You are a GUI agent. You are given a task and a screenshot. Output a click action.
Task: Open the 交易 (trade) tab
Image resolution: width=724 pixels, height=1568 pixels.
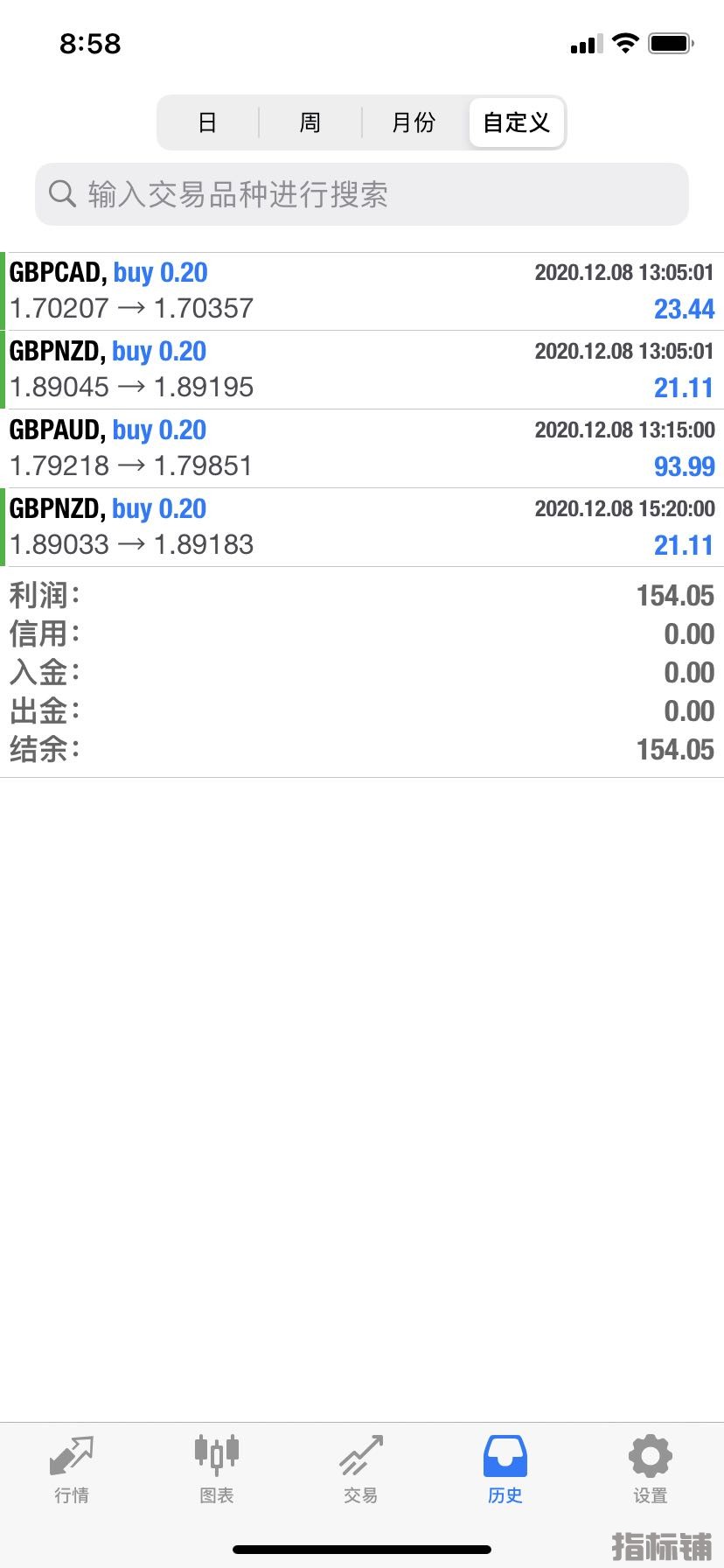(361, 1471)
